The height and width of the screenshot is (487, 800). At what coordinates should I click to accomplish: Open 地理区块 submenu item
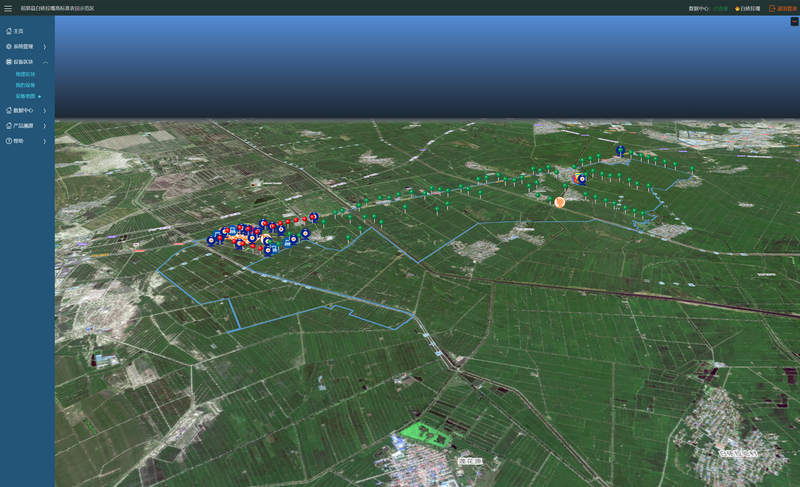coord(25,74)
